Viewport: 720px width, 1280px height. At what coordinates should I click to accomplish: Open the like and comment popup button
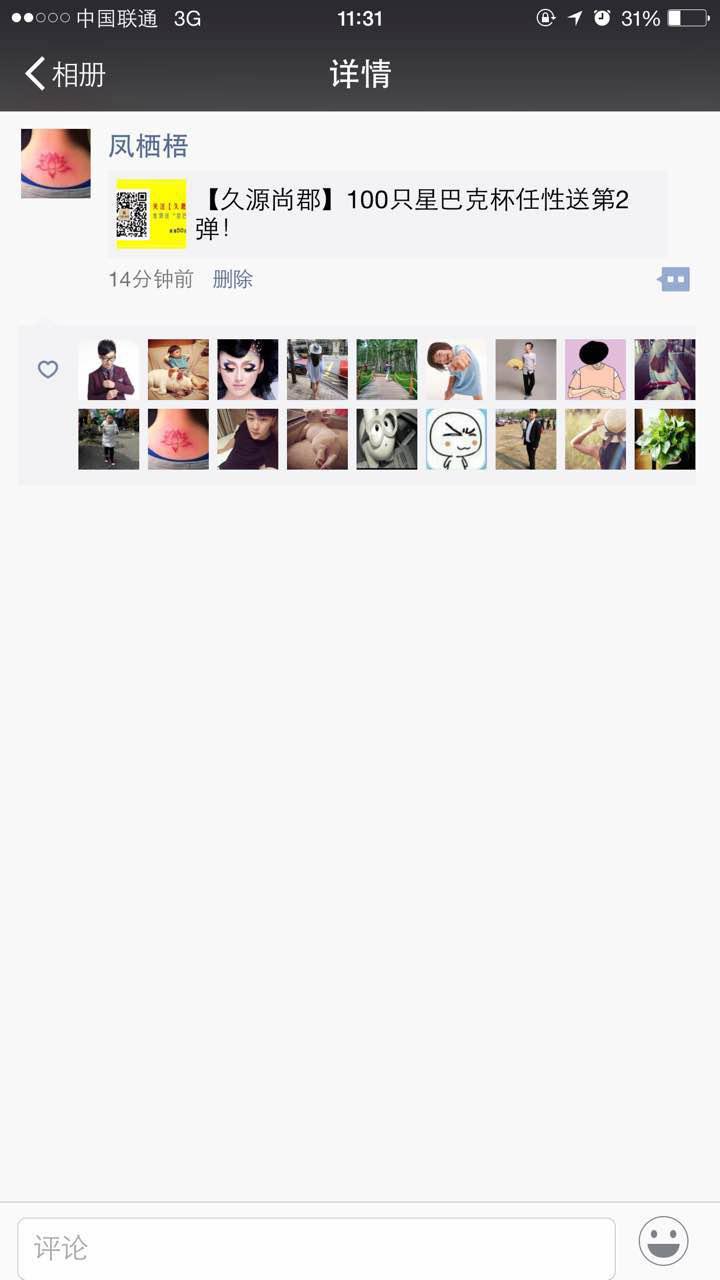point(675,279)
